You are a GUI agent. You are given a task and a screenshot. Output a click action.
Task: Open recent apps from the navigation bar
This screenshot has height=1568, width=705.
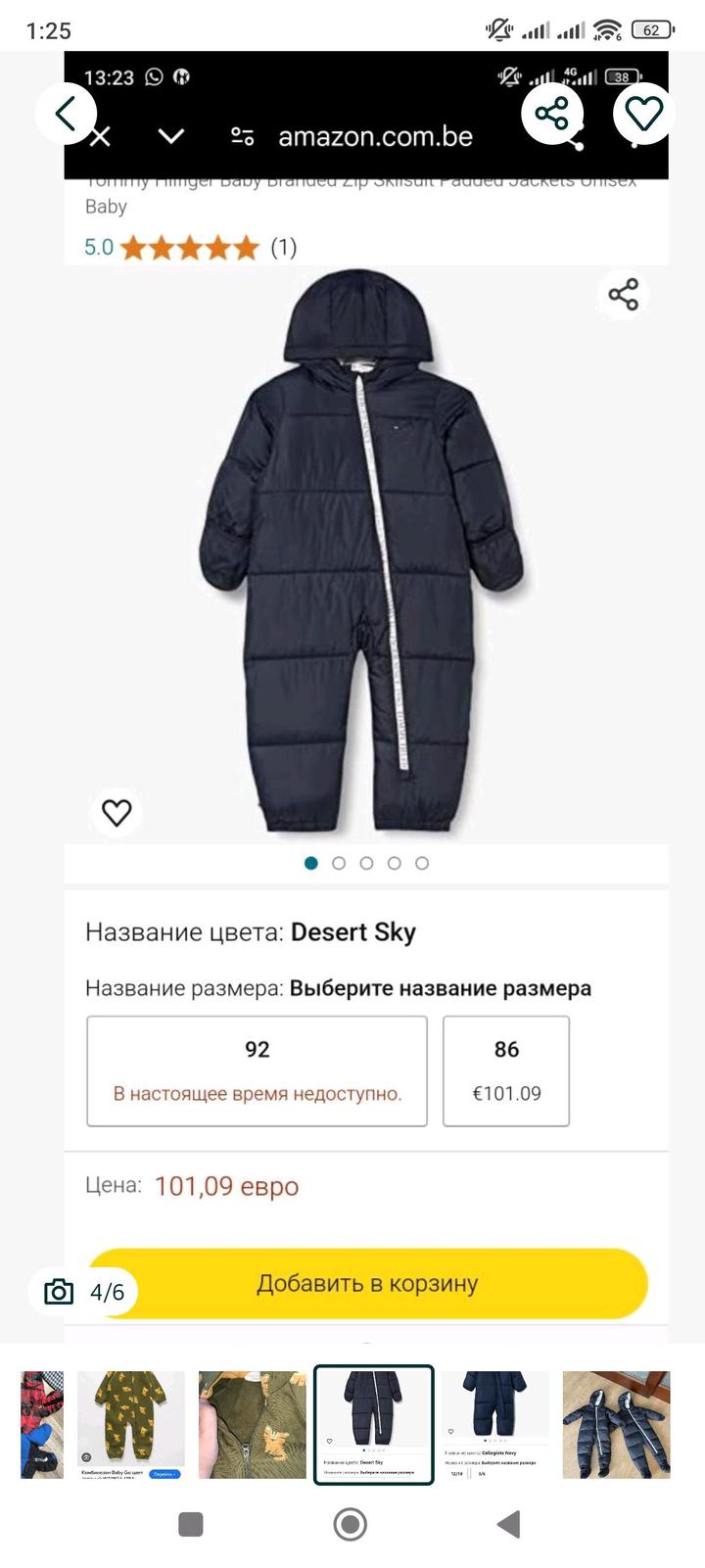pyautogui.click(x=191, y=1524)
